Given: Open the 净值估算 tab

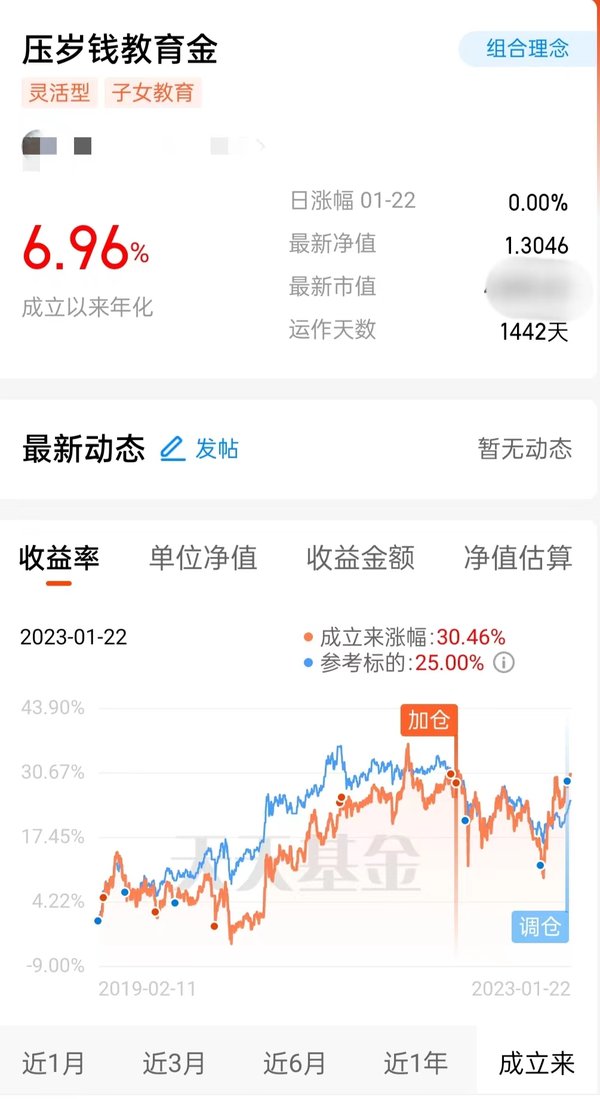Looking at the screenshot, I should click(x=518, y=559).
